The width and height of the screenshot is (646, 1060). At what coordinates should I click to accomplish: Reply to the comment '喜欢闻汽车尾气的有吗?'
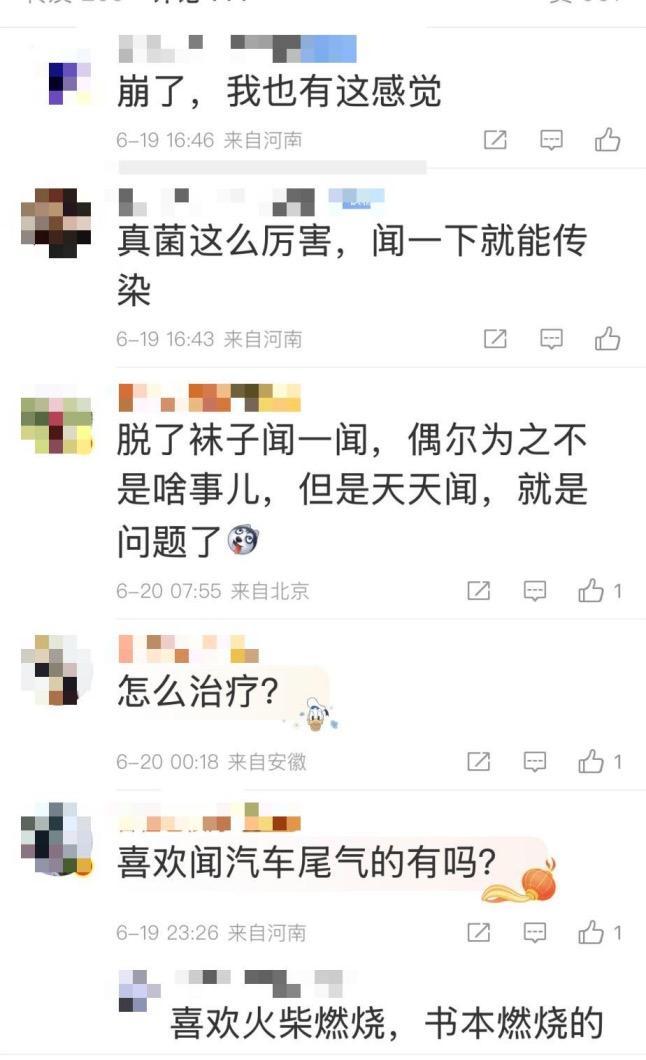(535, 933)
